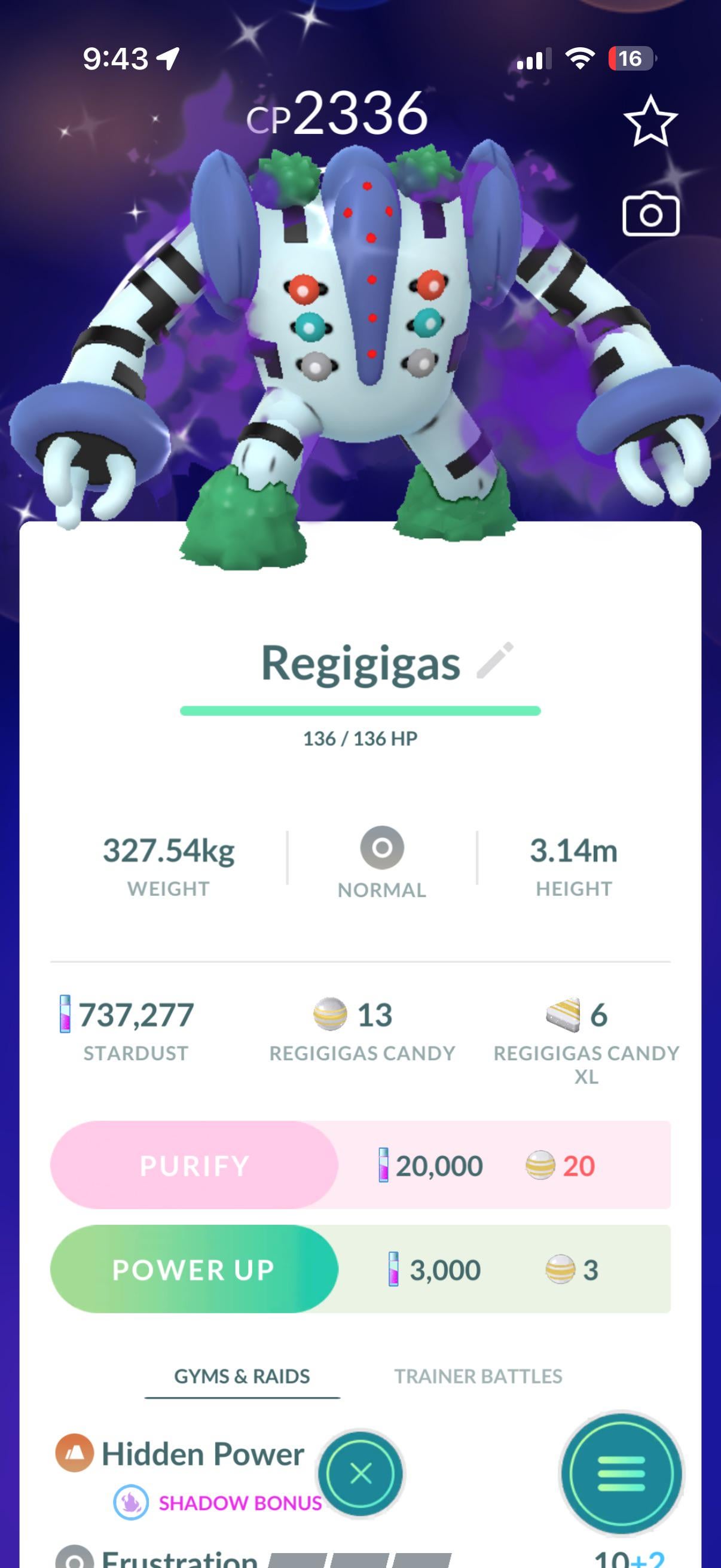
Task: Tap the Purify button
Action: coord(194,1165)
